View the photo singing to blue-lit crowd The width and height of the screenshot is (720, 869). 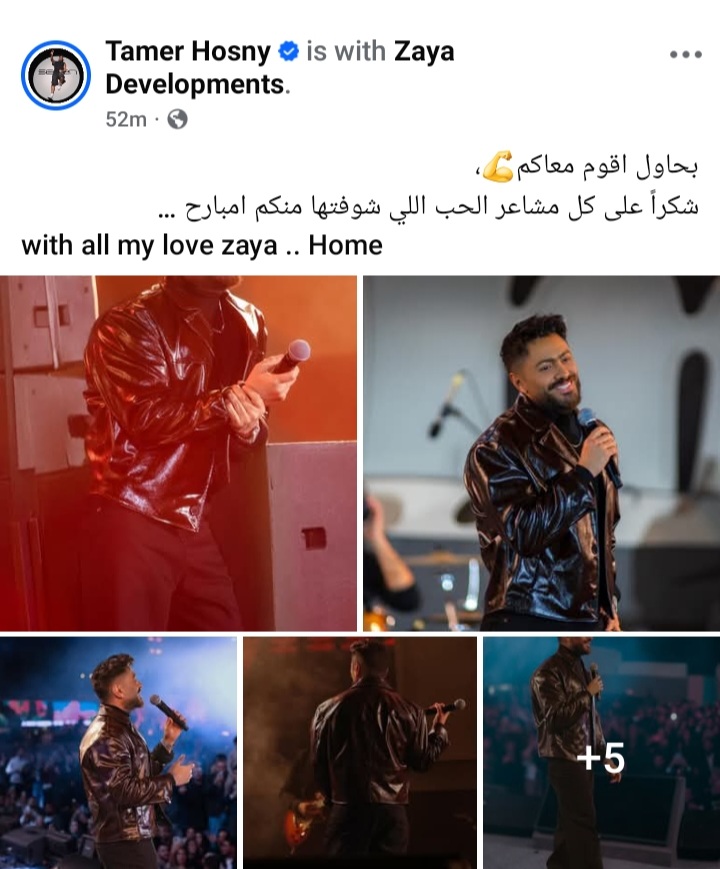point(119,752)
